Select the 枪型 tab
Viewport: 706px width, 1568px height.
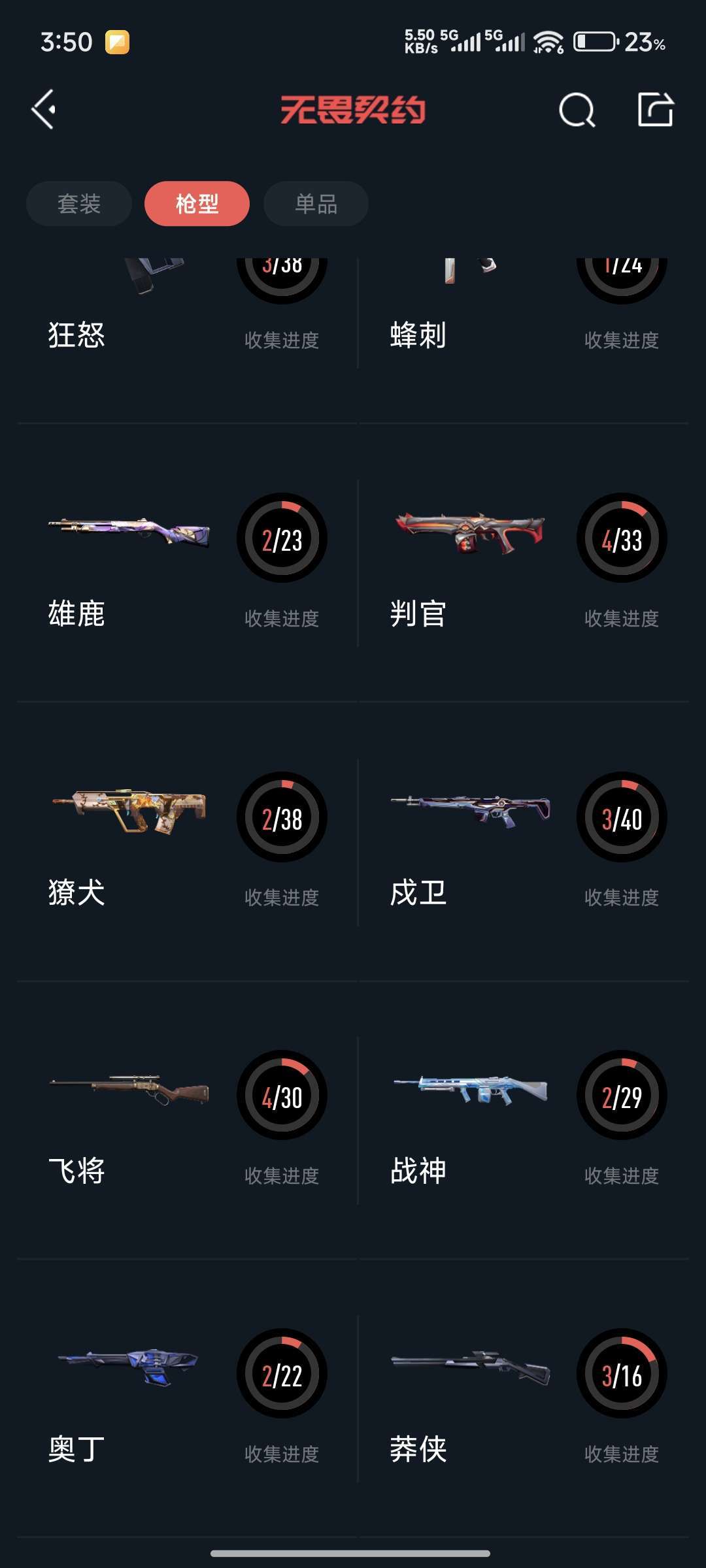point(197,204)
